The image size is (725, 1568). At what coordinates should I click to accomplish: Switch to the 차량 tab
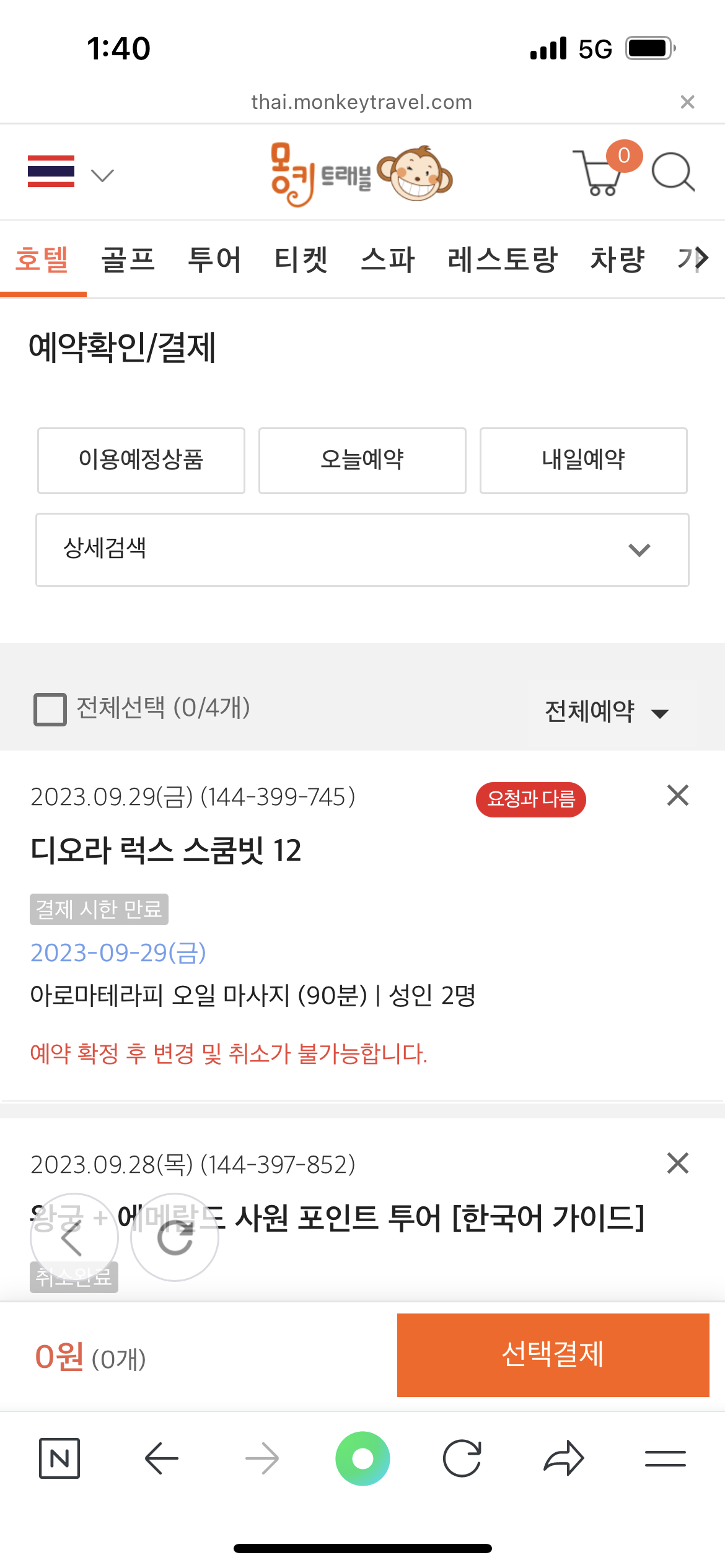tap(617, 259)
